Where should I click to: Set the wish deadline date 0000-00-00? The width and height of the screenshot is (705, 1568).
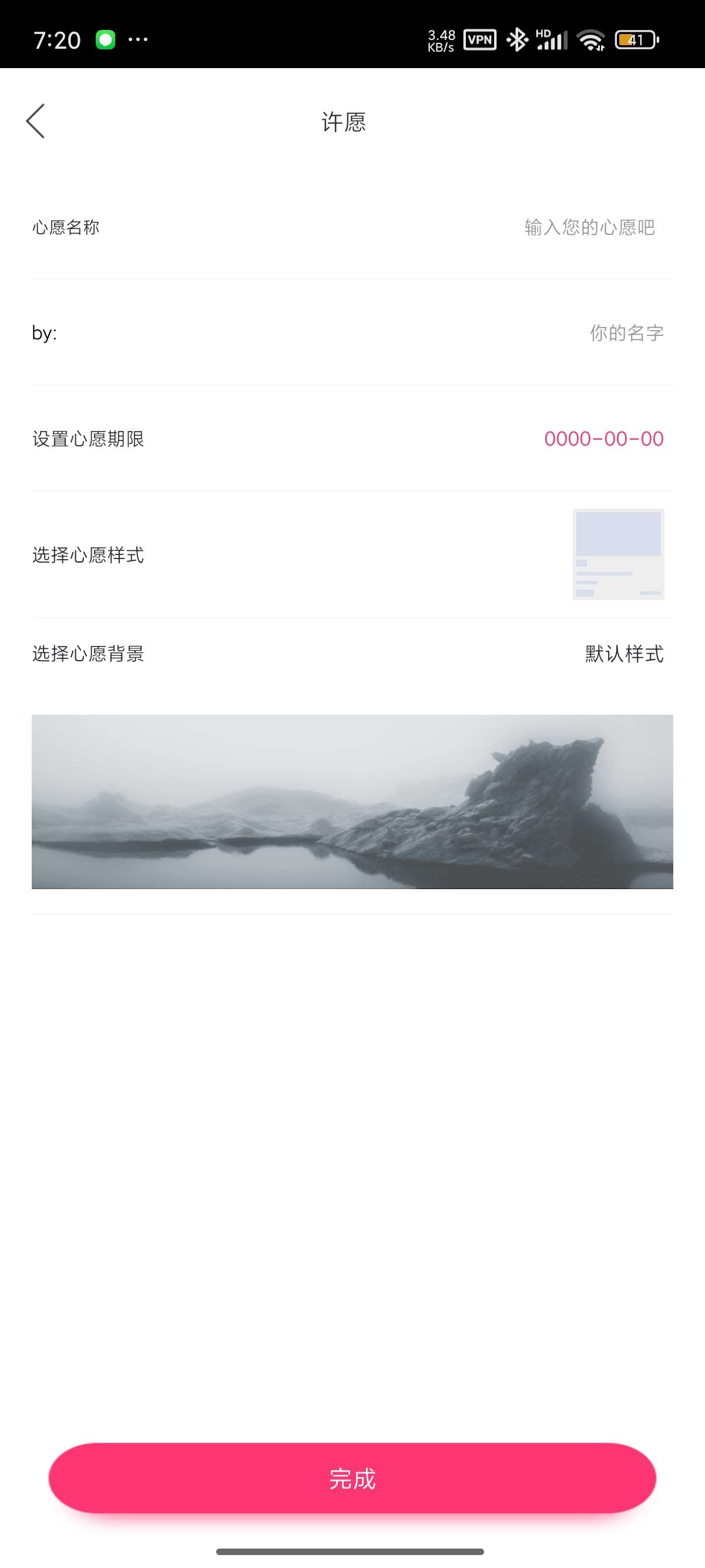coord(603,439)
